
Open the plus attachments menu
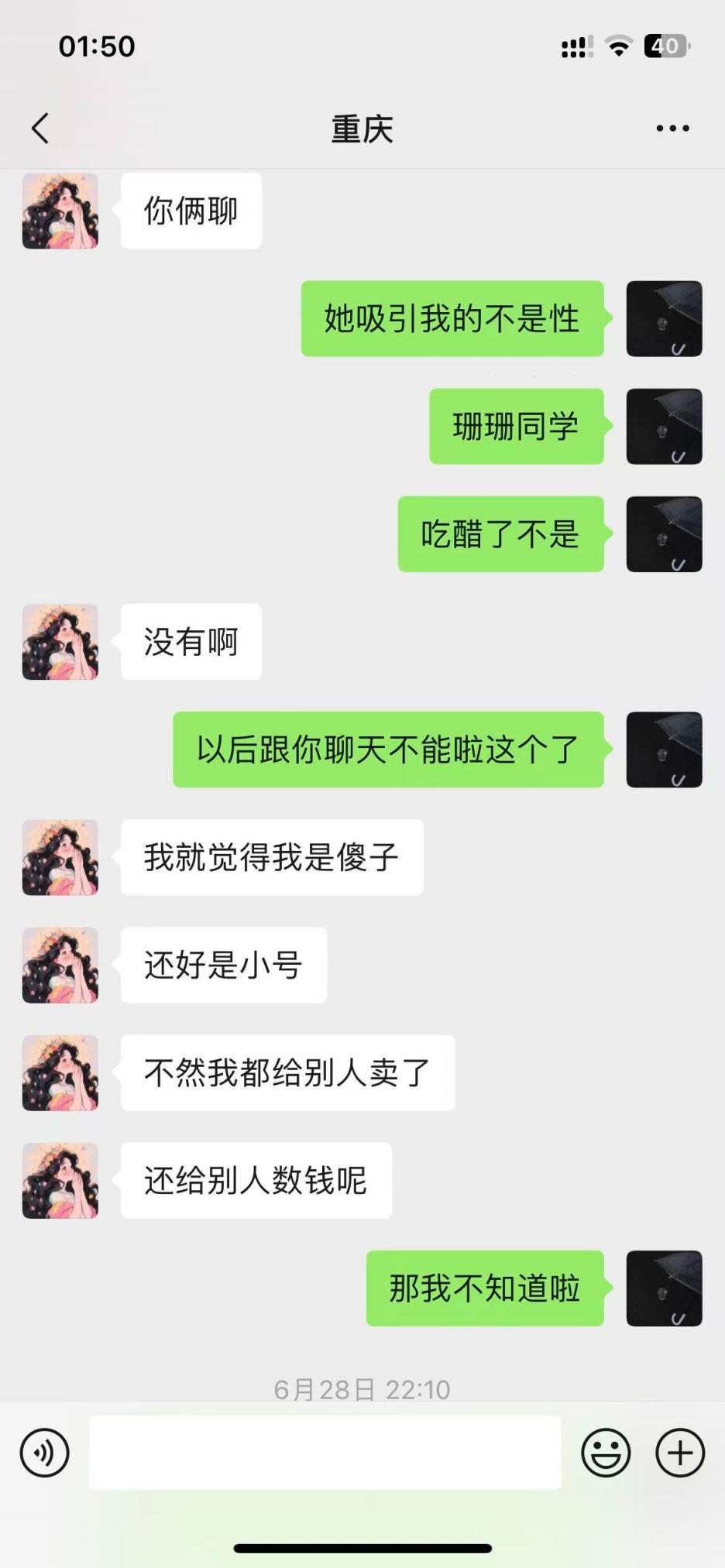(x=680, y=1453)
